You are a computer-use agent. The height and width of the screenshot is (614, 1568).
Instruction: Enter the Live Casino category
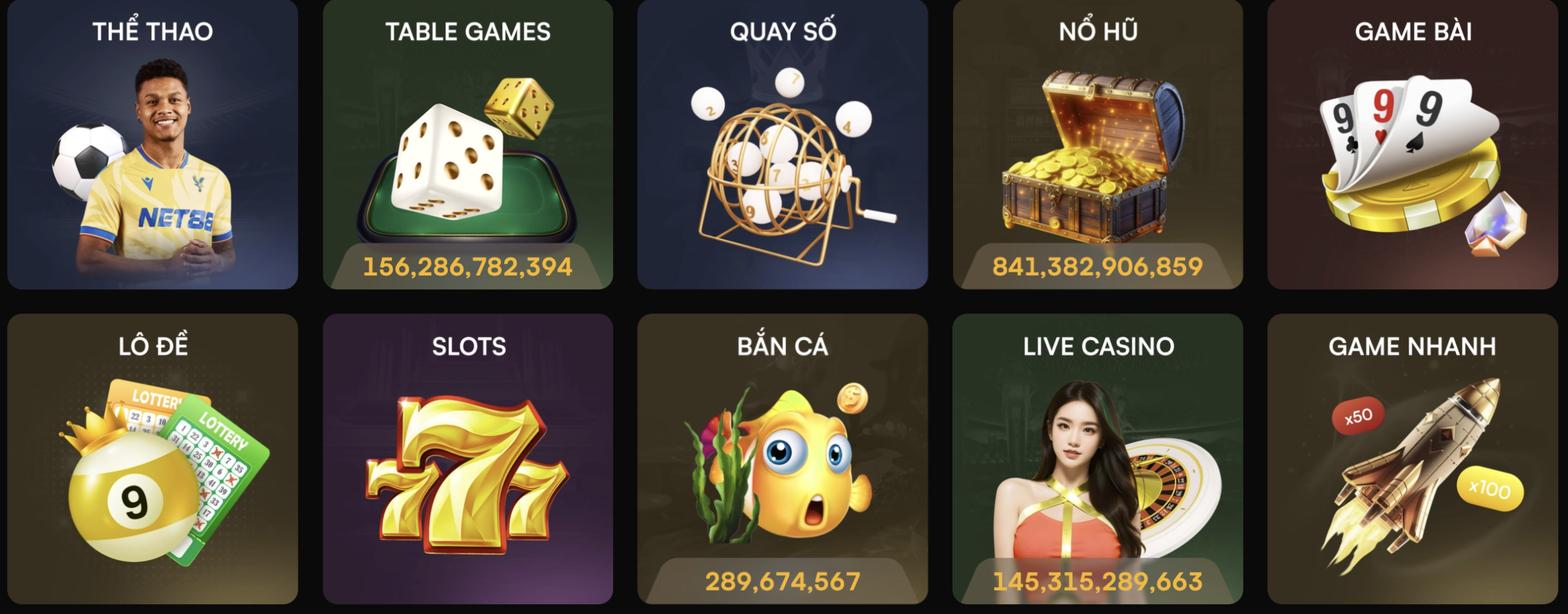(x=1098, y=459)
